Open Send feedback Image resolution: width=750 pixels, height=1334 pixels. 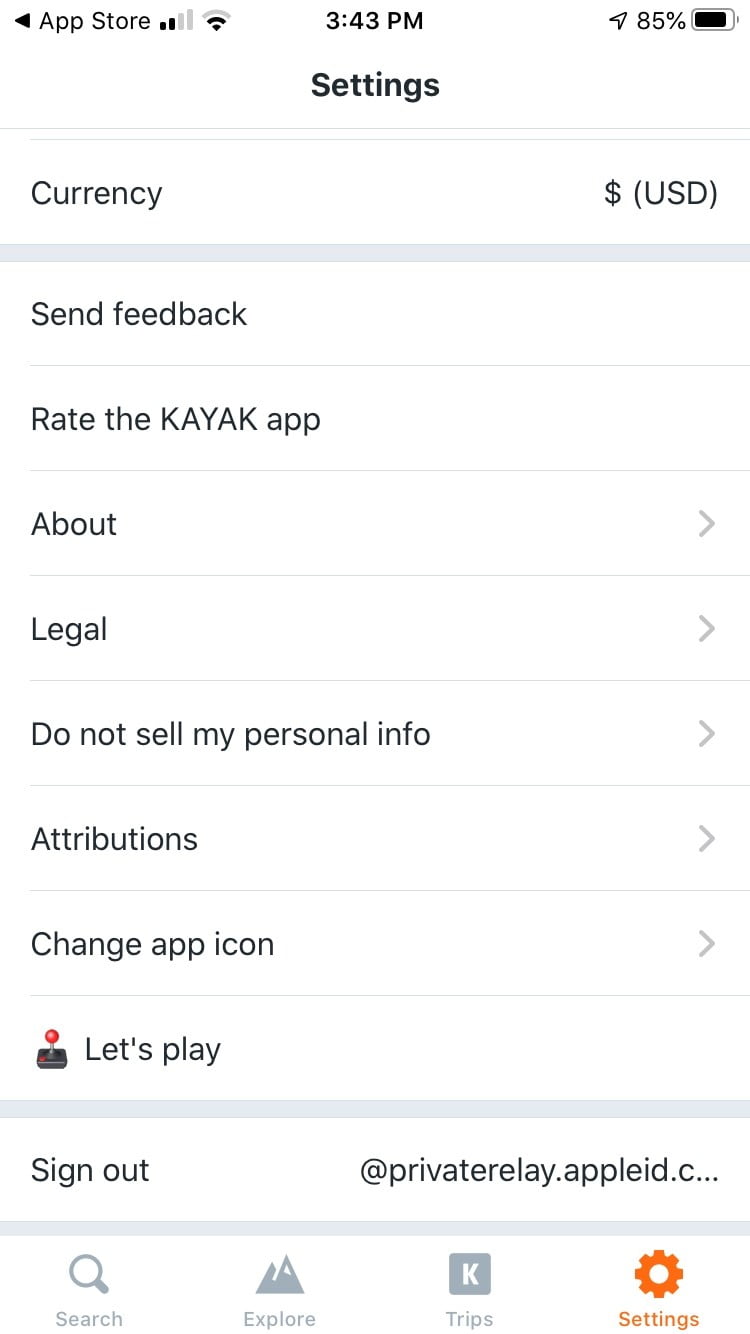click(139, 313)
